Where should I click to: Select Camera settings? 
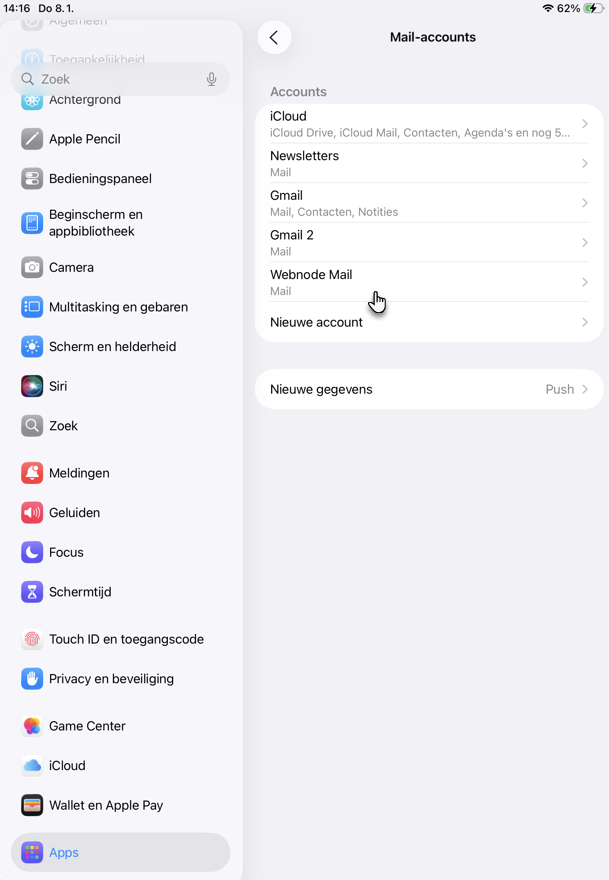click(71, 267)
